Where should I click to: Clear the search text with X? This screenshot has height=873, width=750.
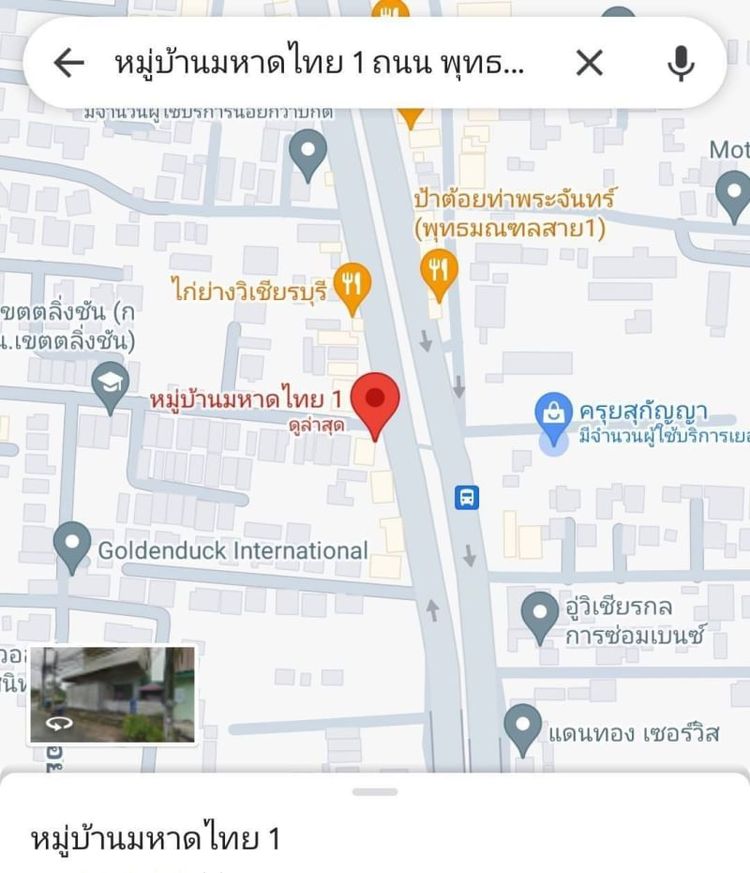[590, 64]
